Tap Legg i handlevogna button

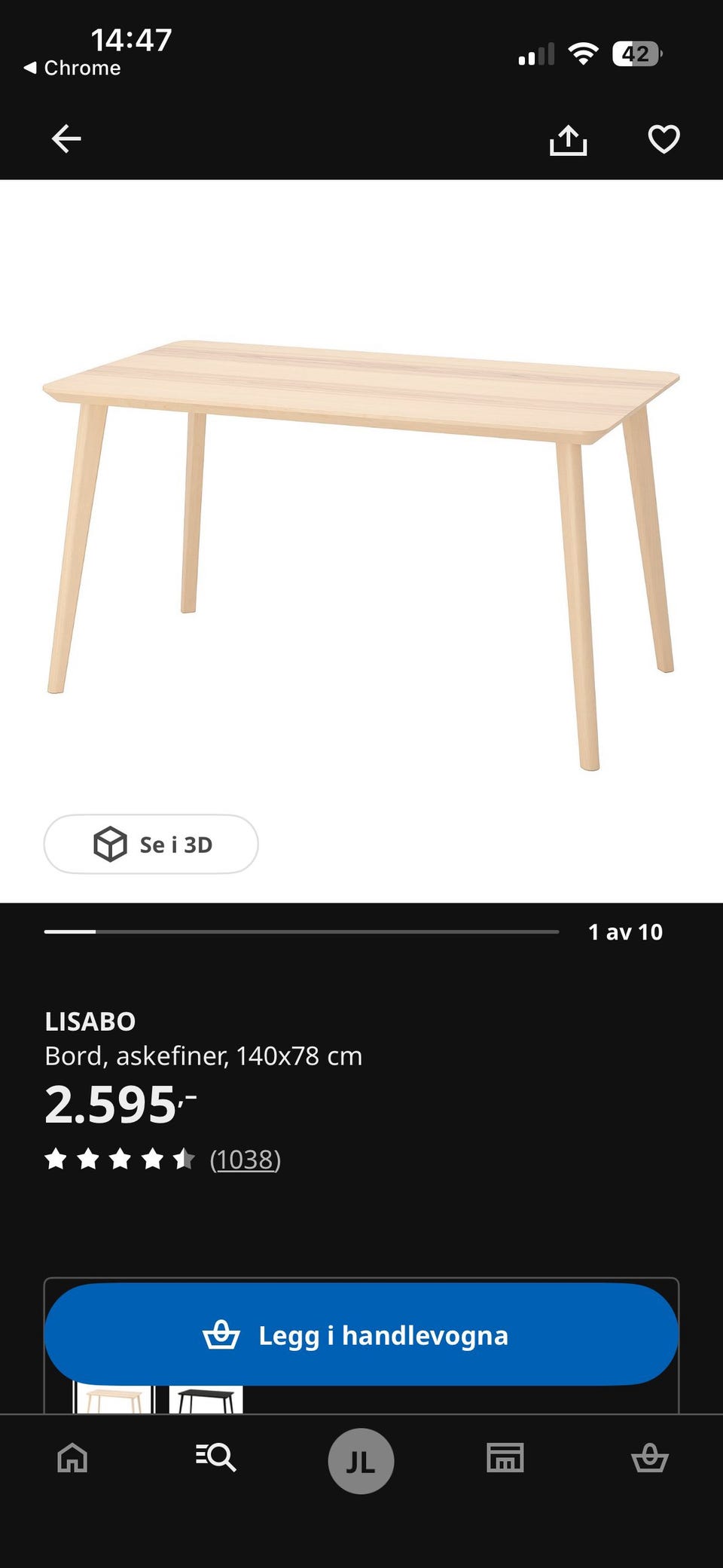coord(361,1334)
